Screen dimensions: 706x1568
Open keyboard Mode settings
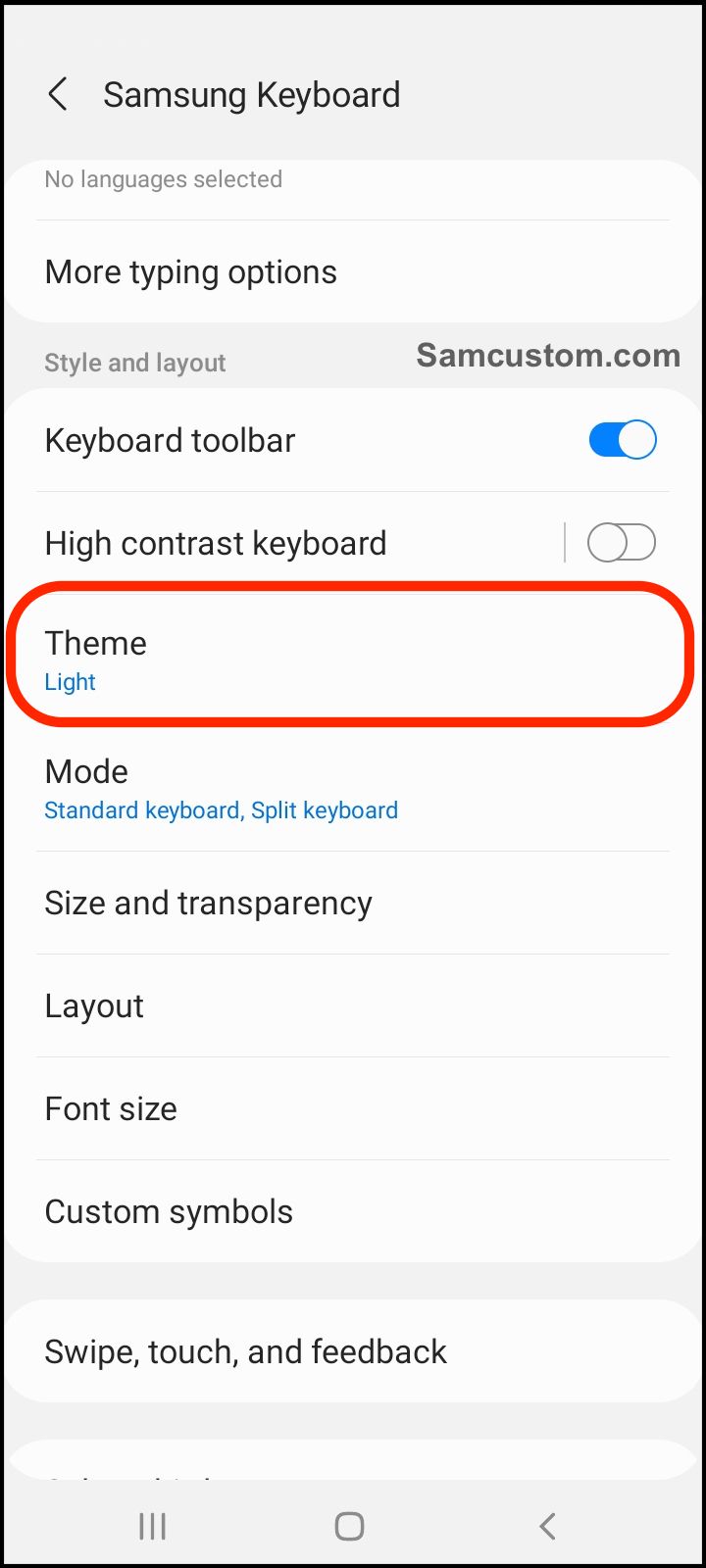click(353, 788)
